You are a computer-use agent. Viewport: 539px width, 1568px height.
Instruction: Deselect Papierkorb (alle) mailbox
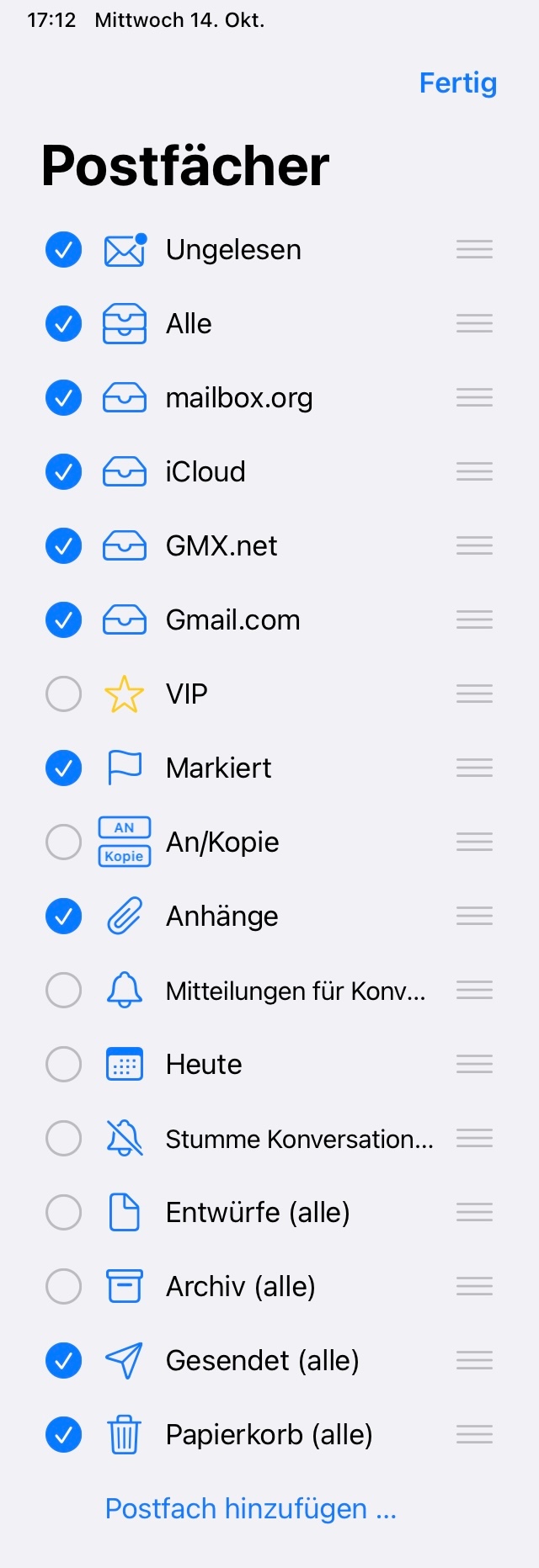click(64, 1435)
